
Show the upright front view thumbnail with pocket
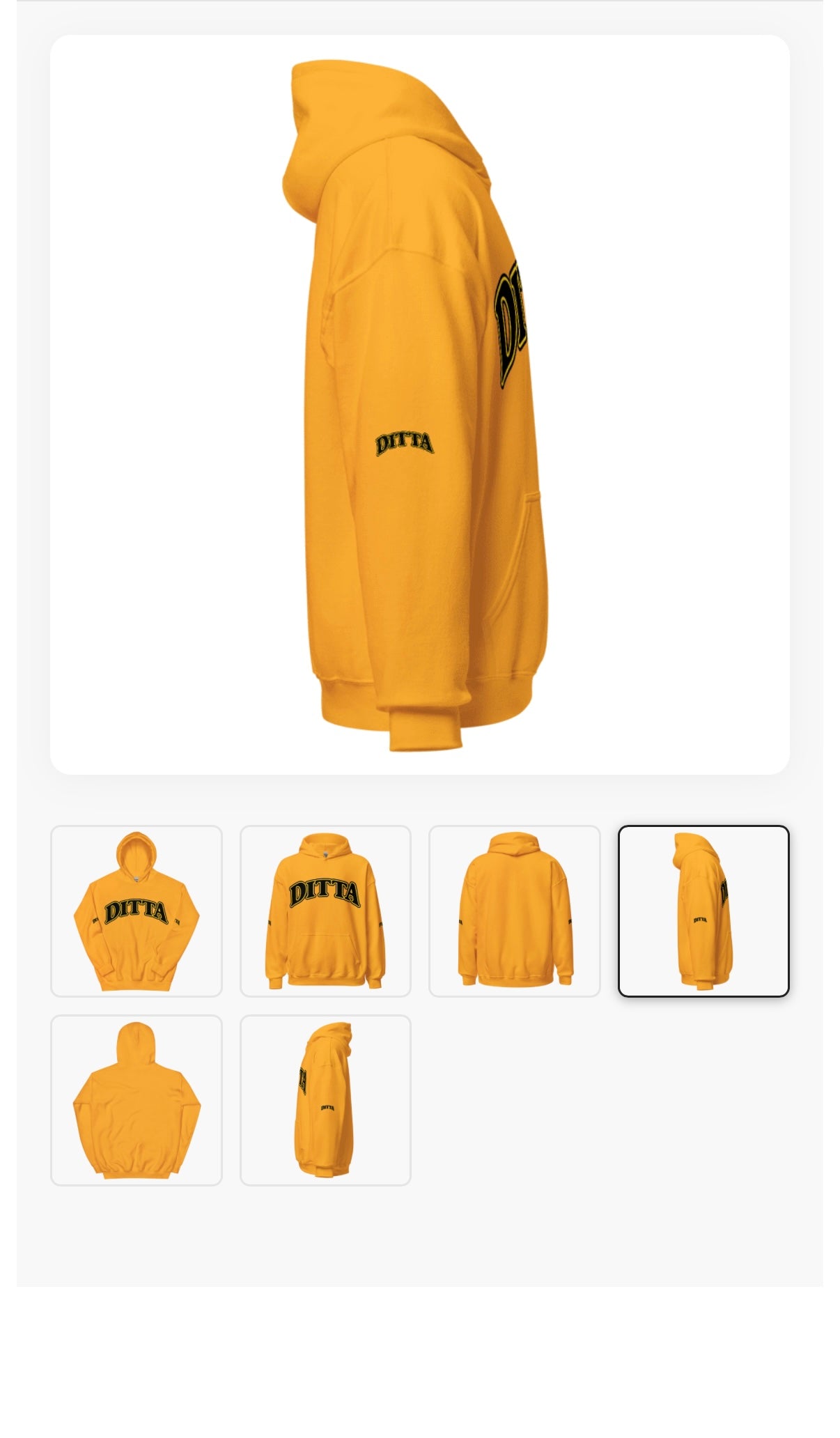[325, 911]
